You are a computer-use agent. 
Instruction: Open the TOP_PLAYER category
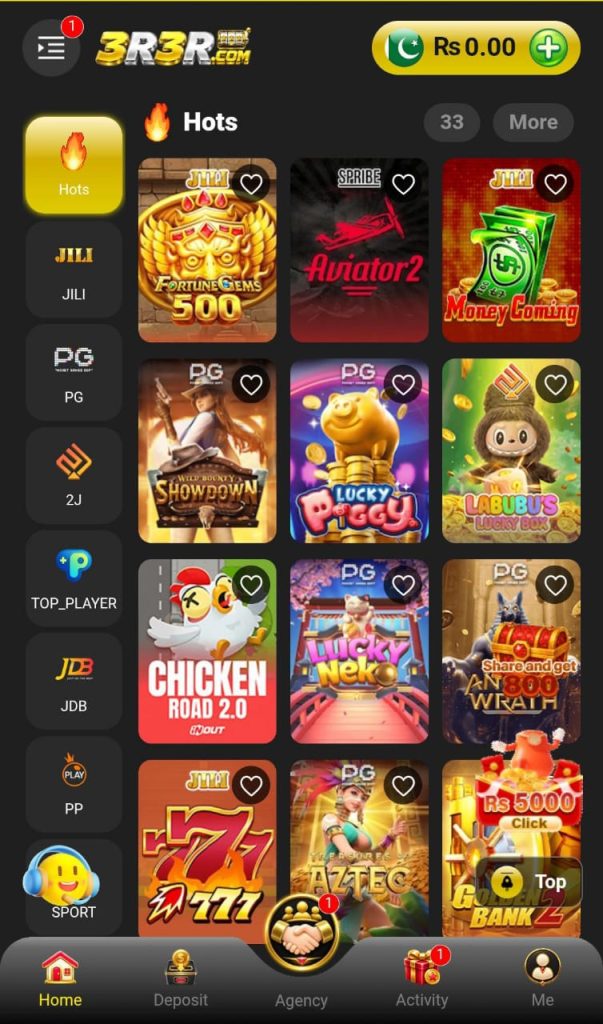point(74,579)
